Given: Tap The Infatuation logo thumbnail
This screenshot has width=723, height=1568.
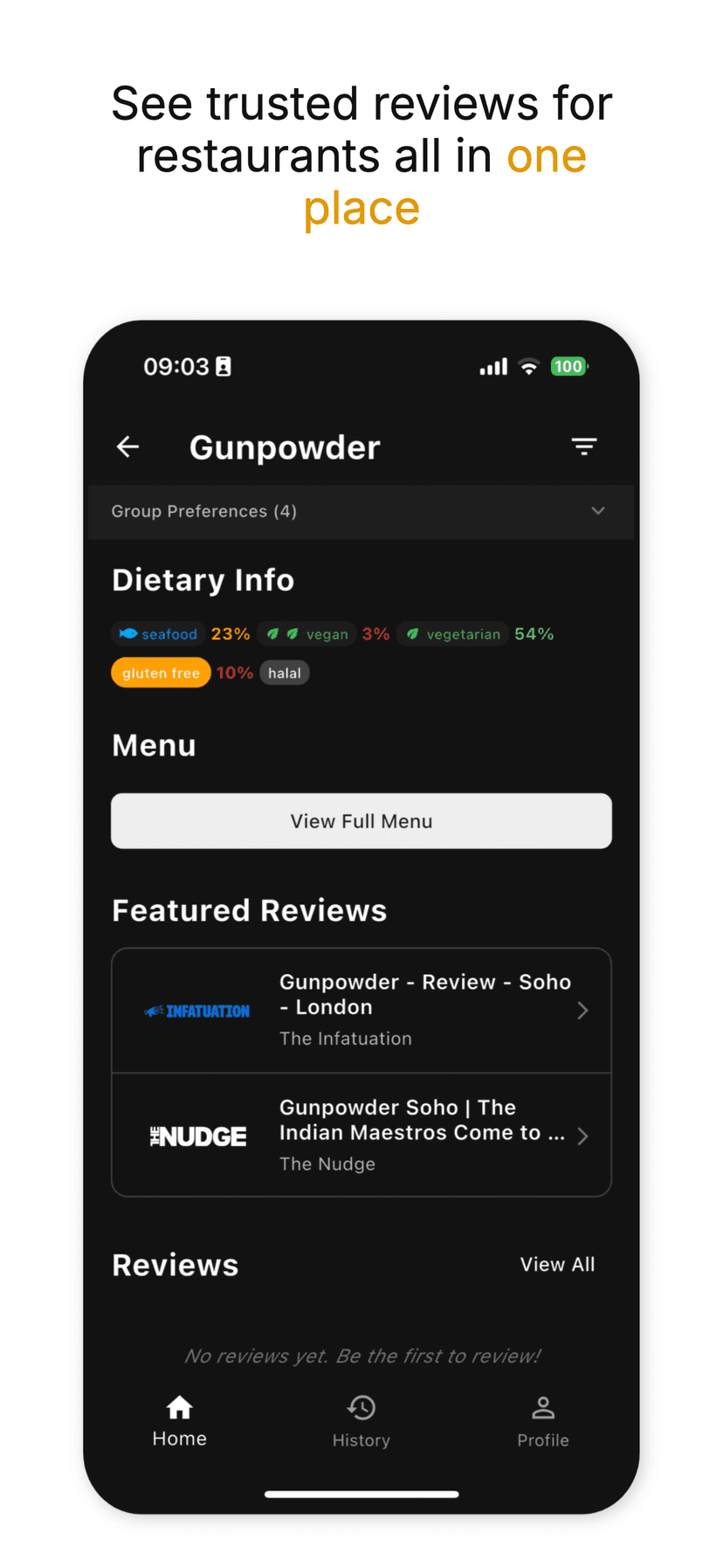Looking at the screenshot, I should click(197, 1010).
